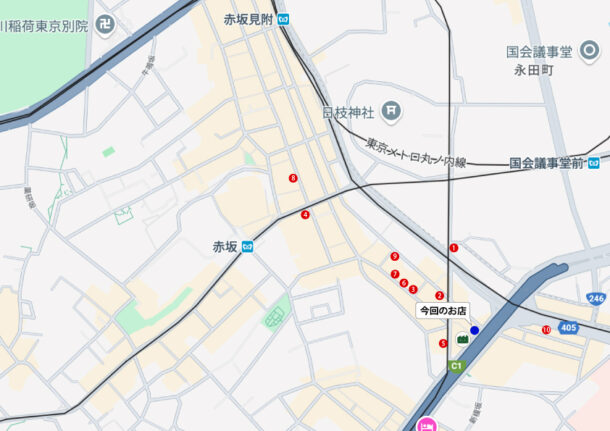Tap red map marker number 1
The image size is (610, 431).
(x=454, y=247)
